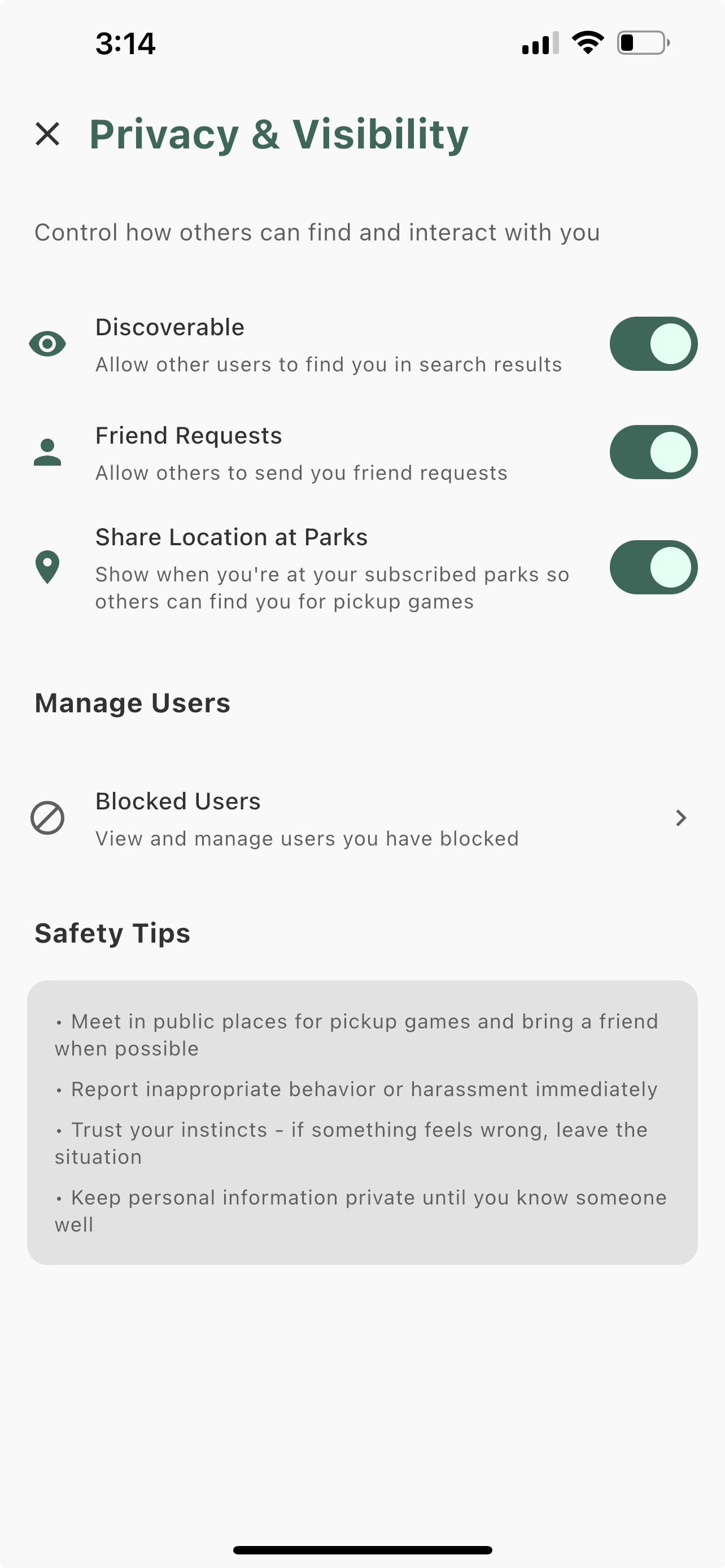Viewport: 725px width, 1568px height.
Task: Click the person icon beside Friend Requests
Action: click(x=47, y=452)
